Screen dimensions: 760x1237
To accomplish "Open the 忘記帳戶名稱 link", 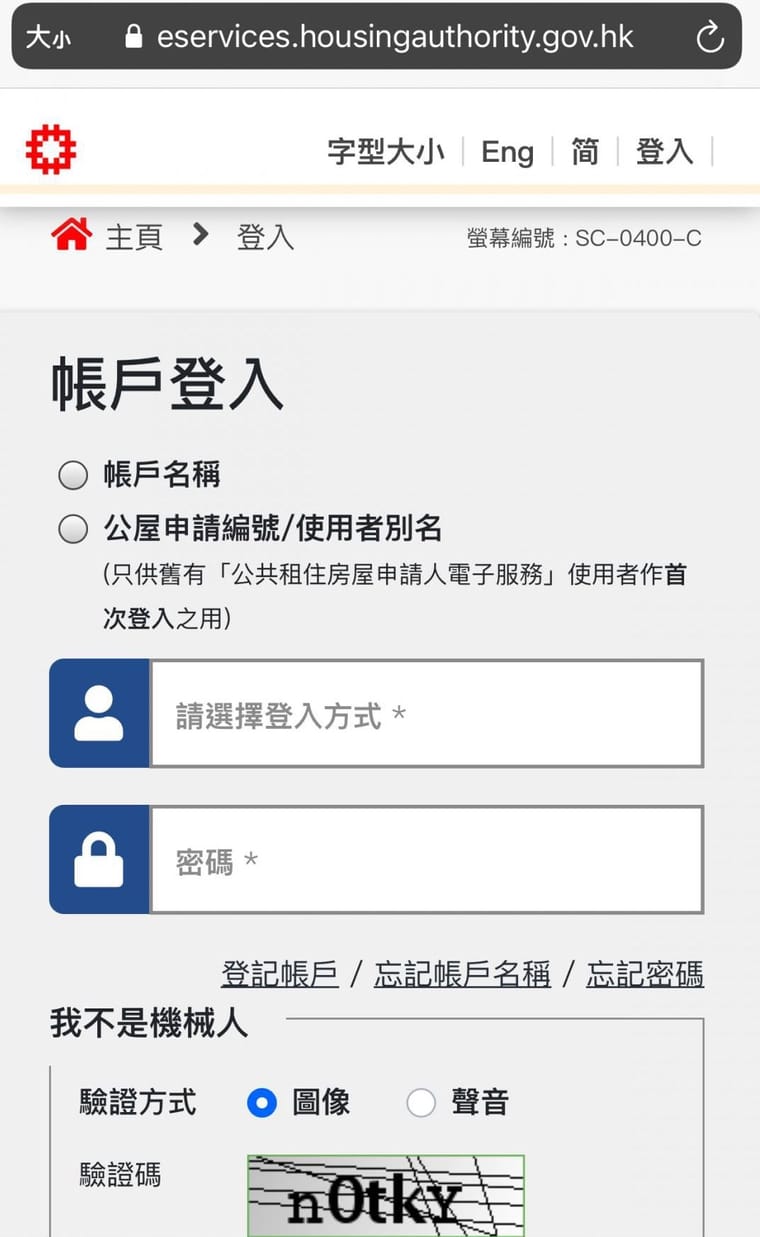I will (462, 974).
